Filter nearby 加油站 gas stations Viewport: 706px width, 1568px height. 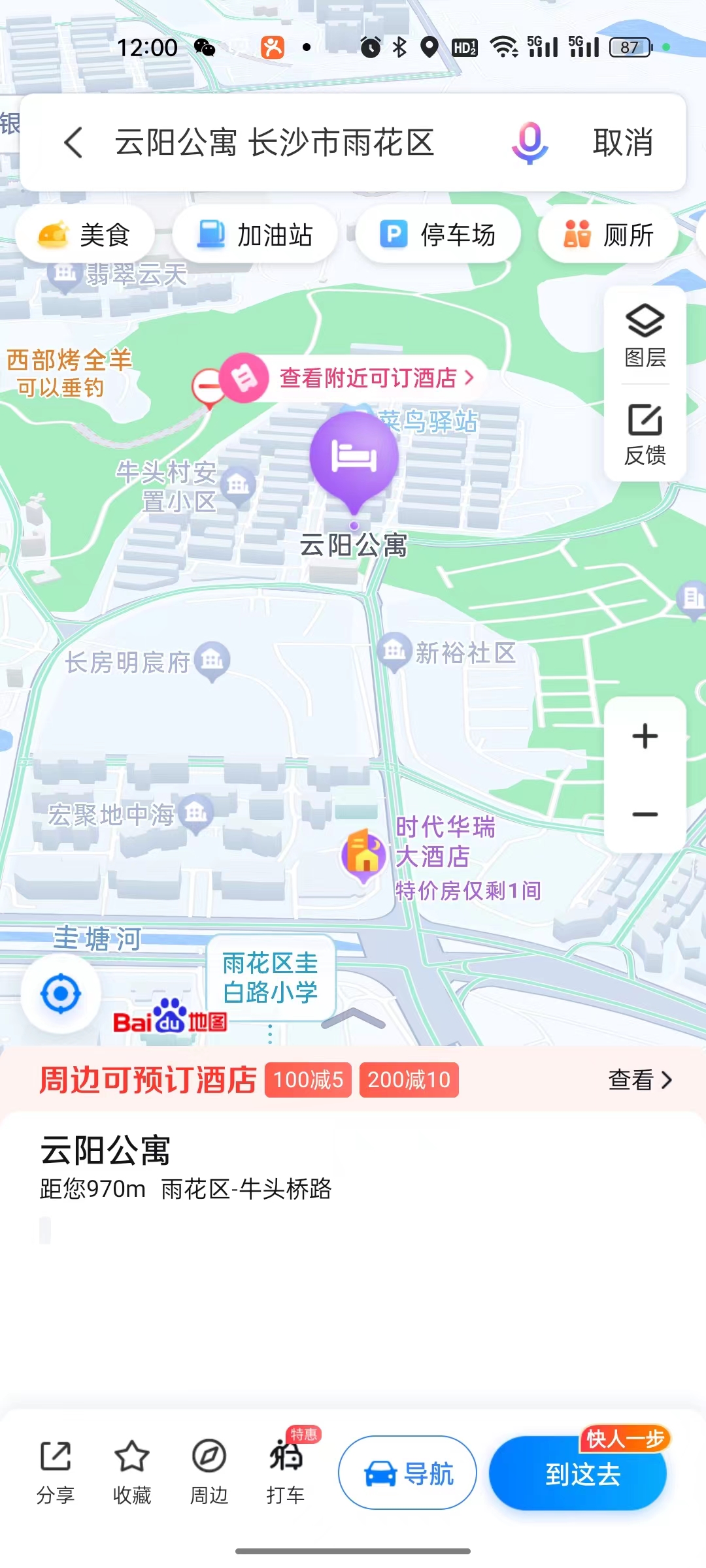point(255,235)
